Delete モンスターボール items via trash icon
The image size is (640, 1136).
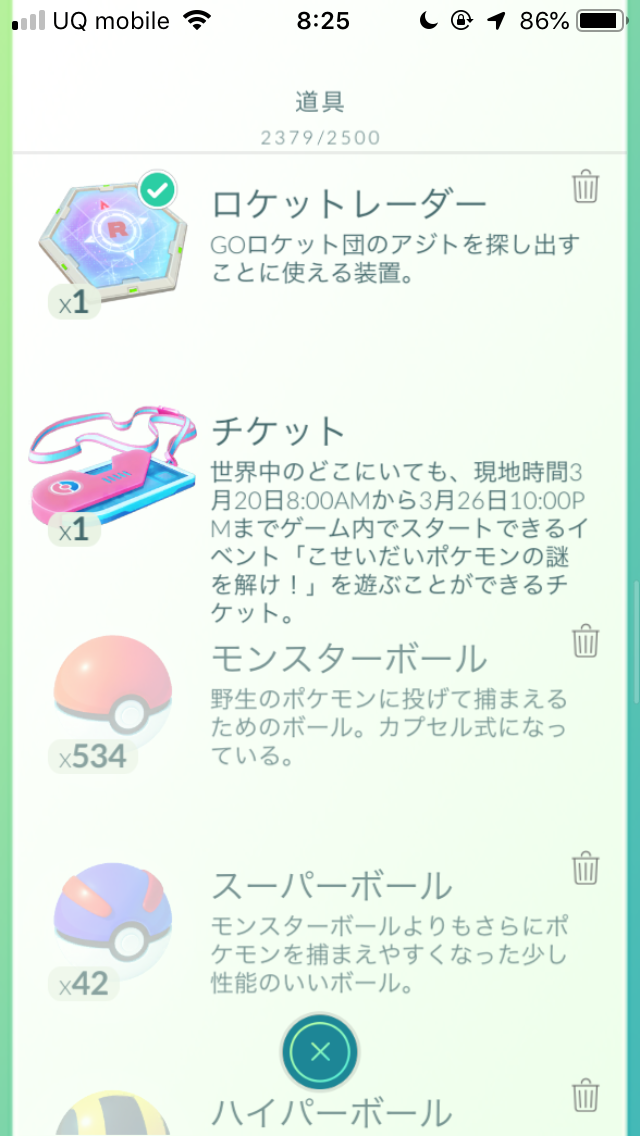[x=586, y=641]
